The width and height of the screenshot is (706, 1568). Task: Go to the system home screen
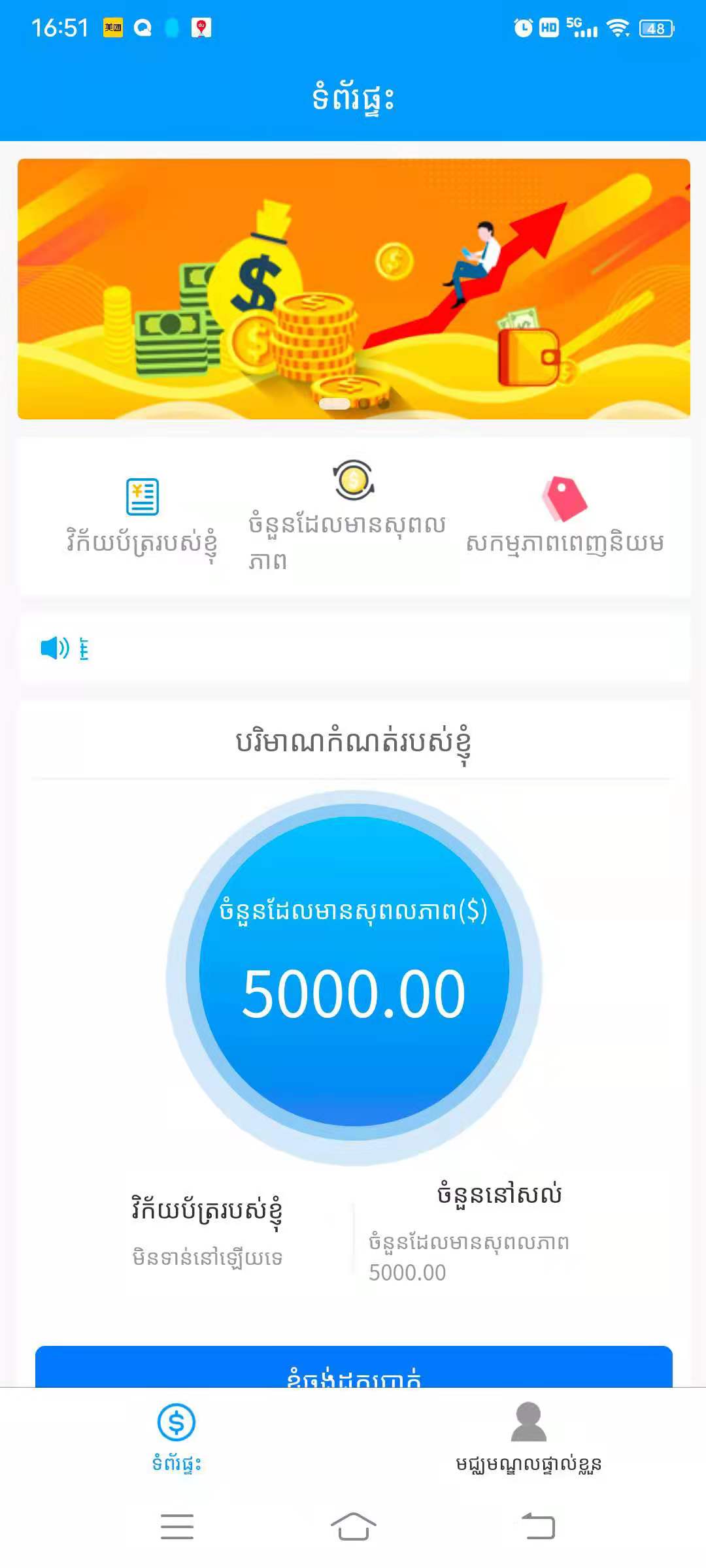pos(353,1526)
